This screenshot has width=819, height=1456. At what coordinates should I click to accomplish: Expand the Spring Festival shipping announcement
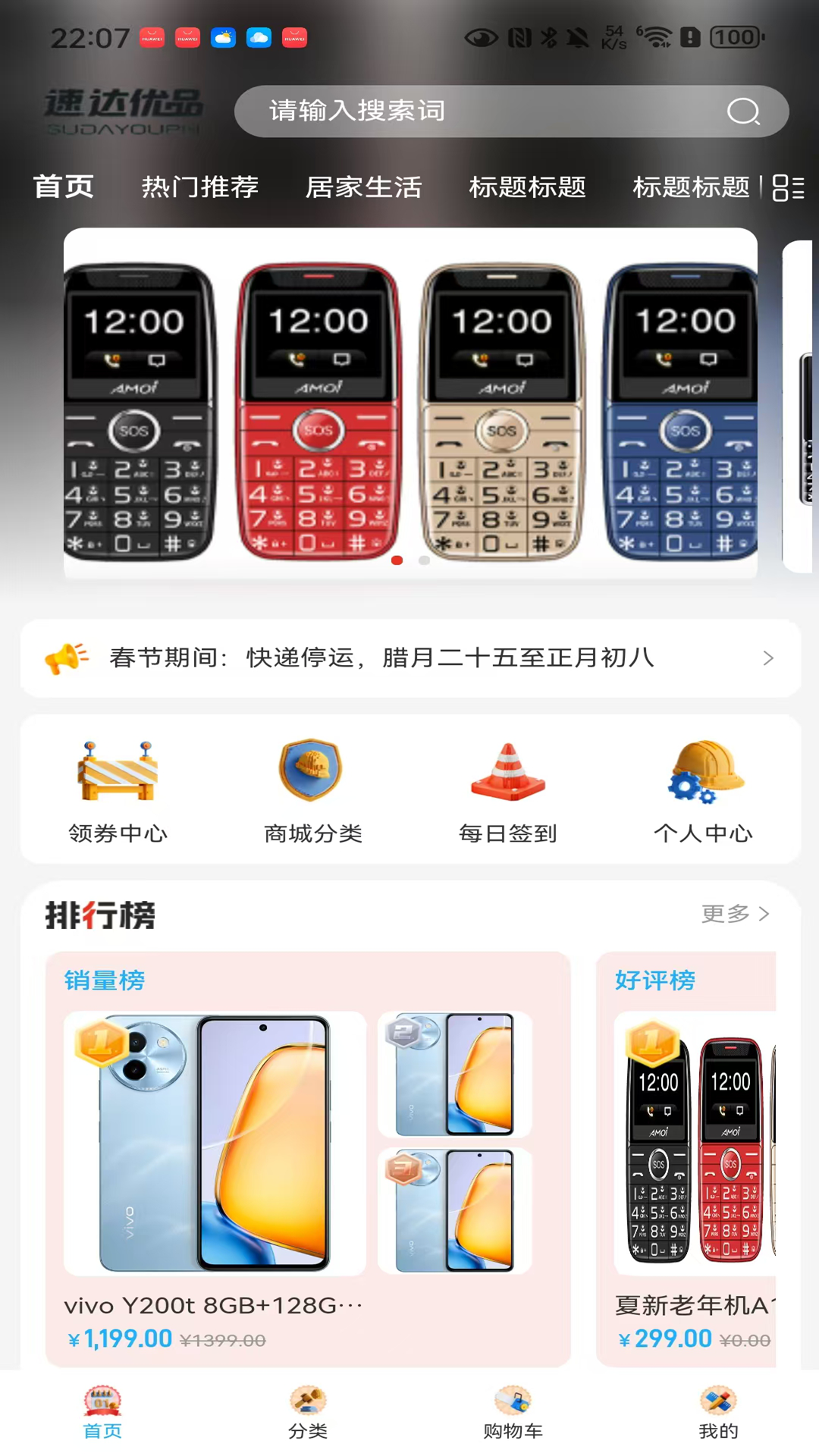pyautogui.click(x=768, y=658)
